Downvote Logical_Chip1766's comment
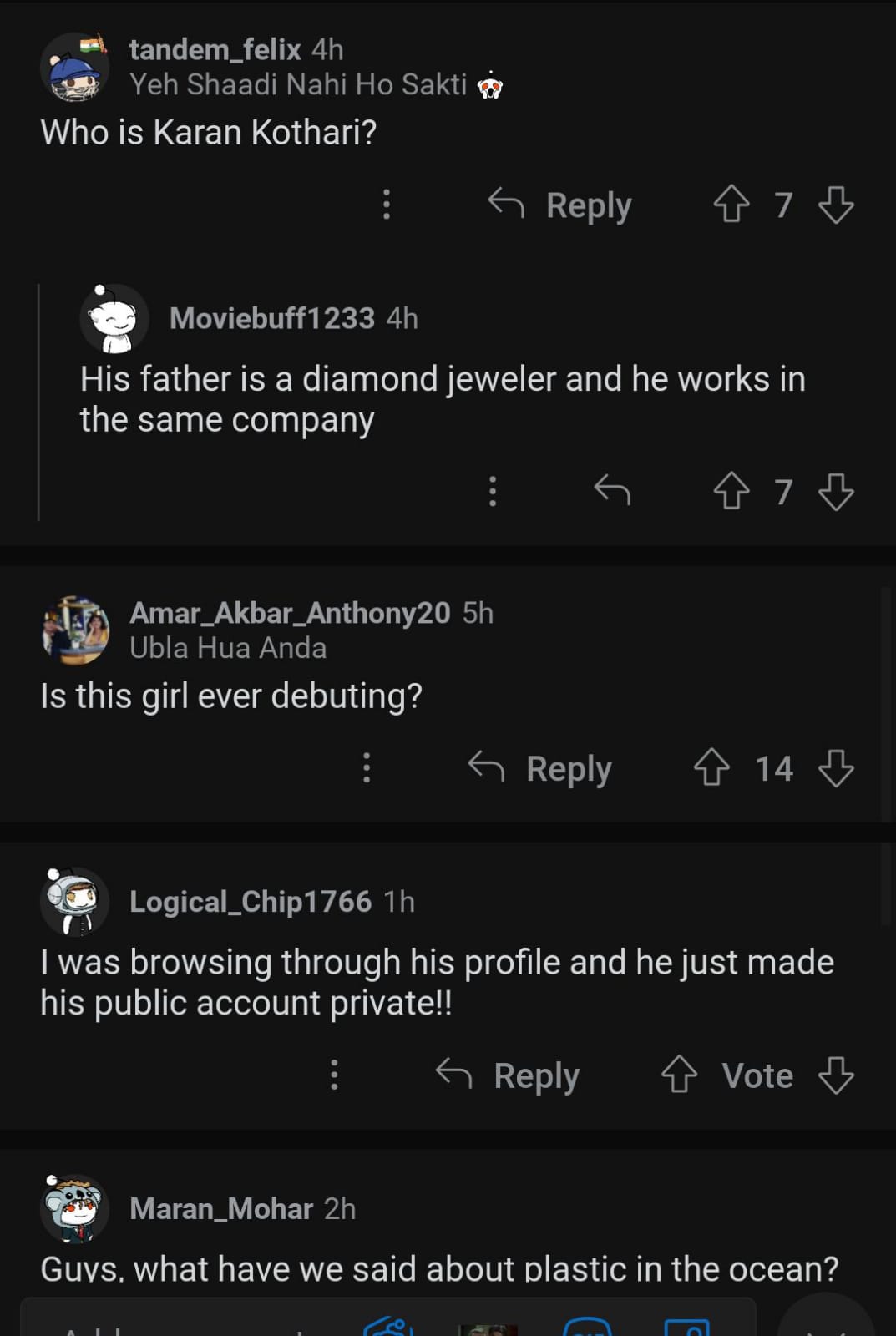This screenshot has height=1336, width=896. point(836,1075)
